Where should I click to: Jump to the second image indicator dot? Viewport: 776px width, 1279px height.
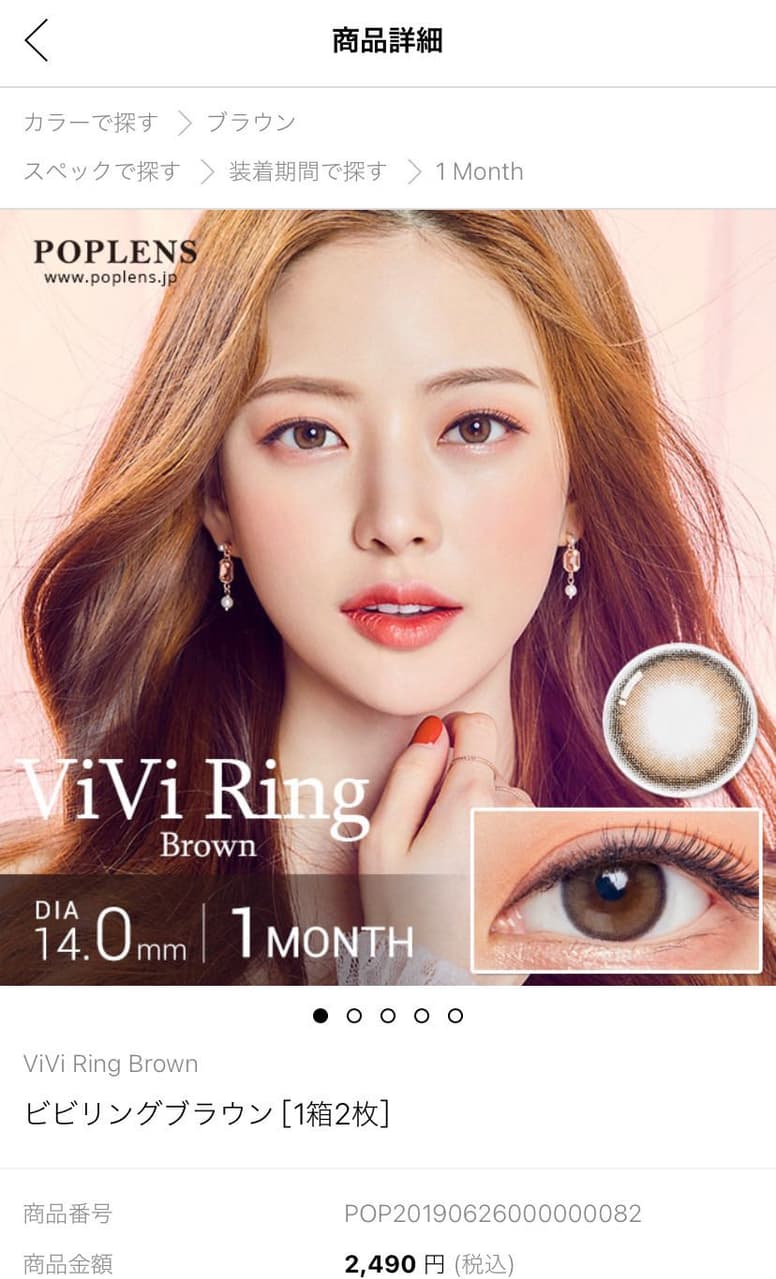(x=354, y=1016)
